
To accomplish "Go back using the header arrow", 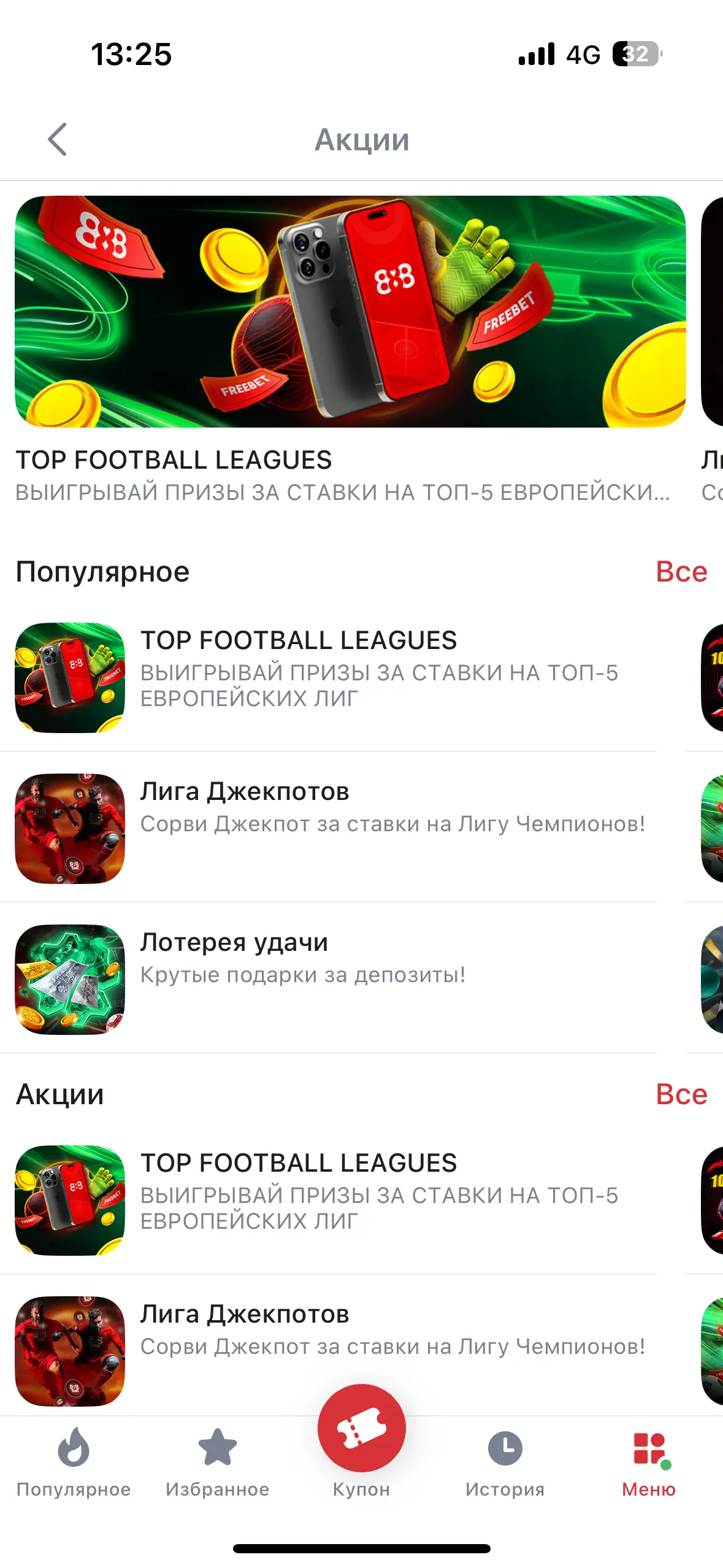I will (57, 140).
